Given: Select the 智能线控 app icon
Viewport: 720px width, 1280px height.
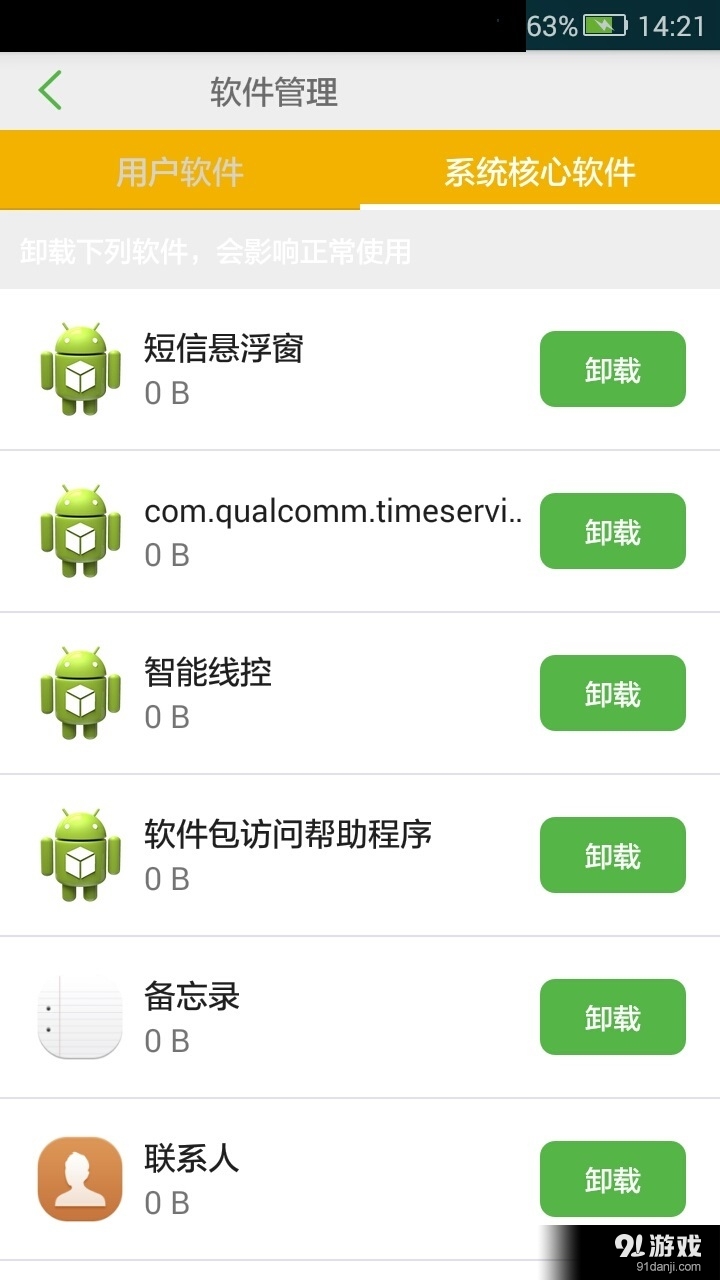Looking at the screenshot, I should pos(80,692).
